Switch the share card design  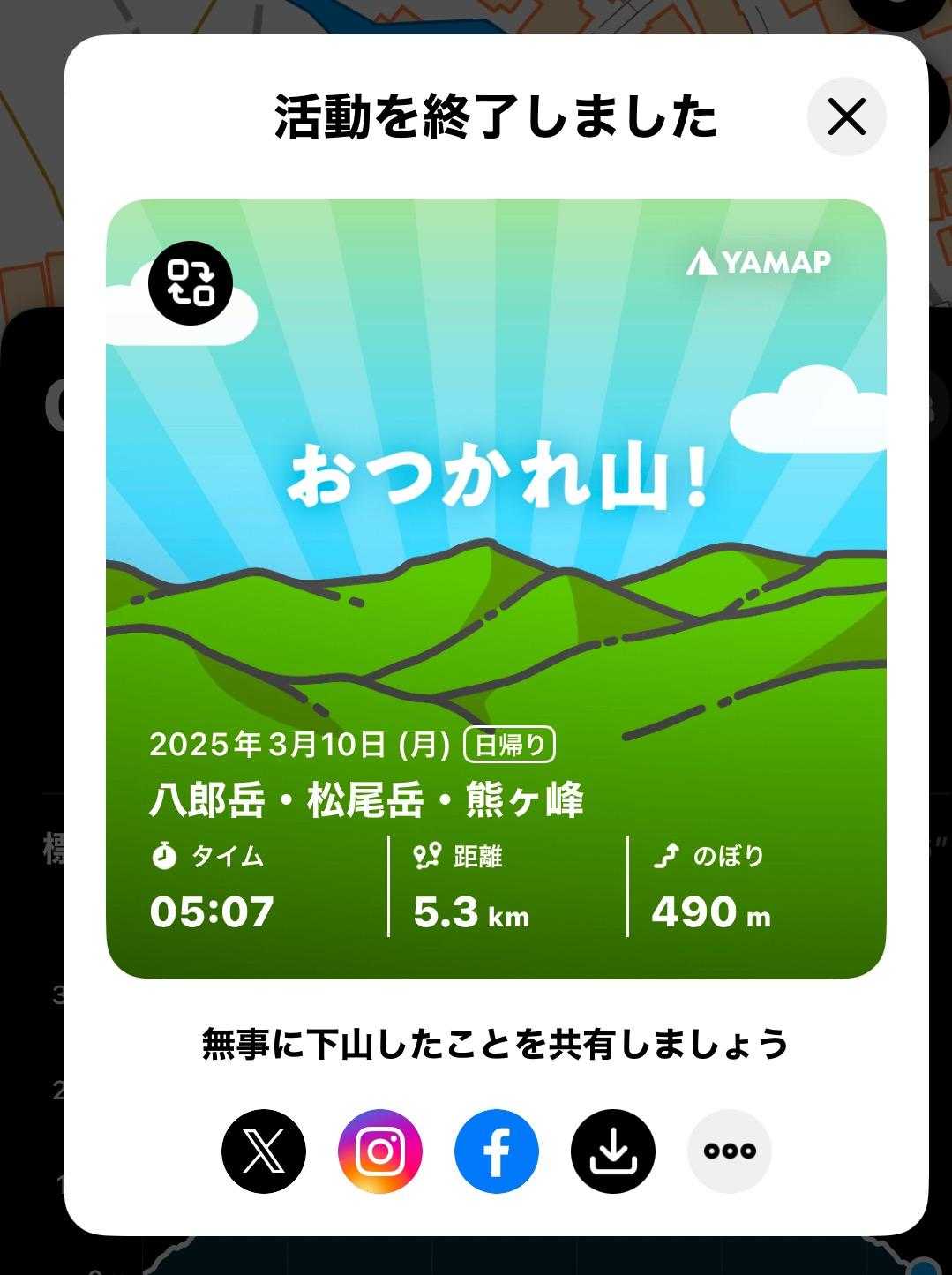pyautogui.click(x=190, y=283)
